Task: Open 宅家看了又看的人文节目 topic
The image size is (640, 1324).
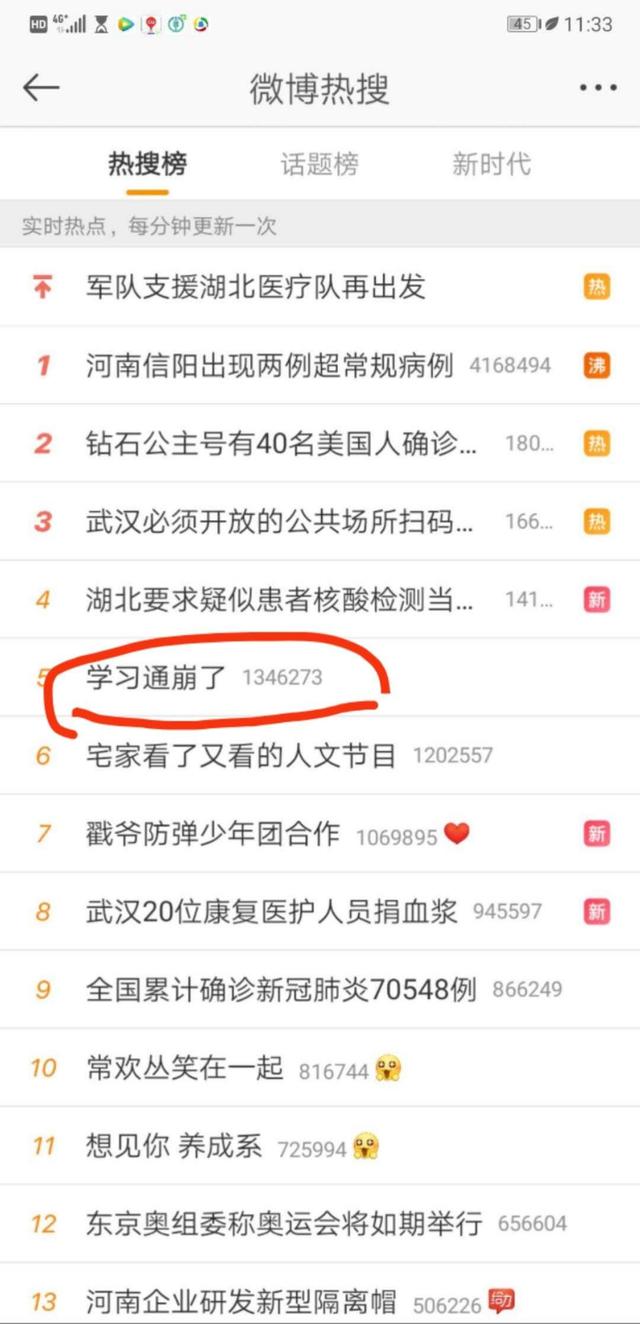Action: (241, 755)
